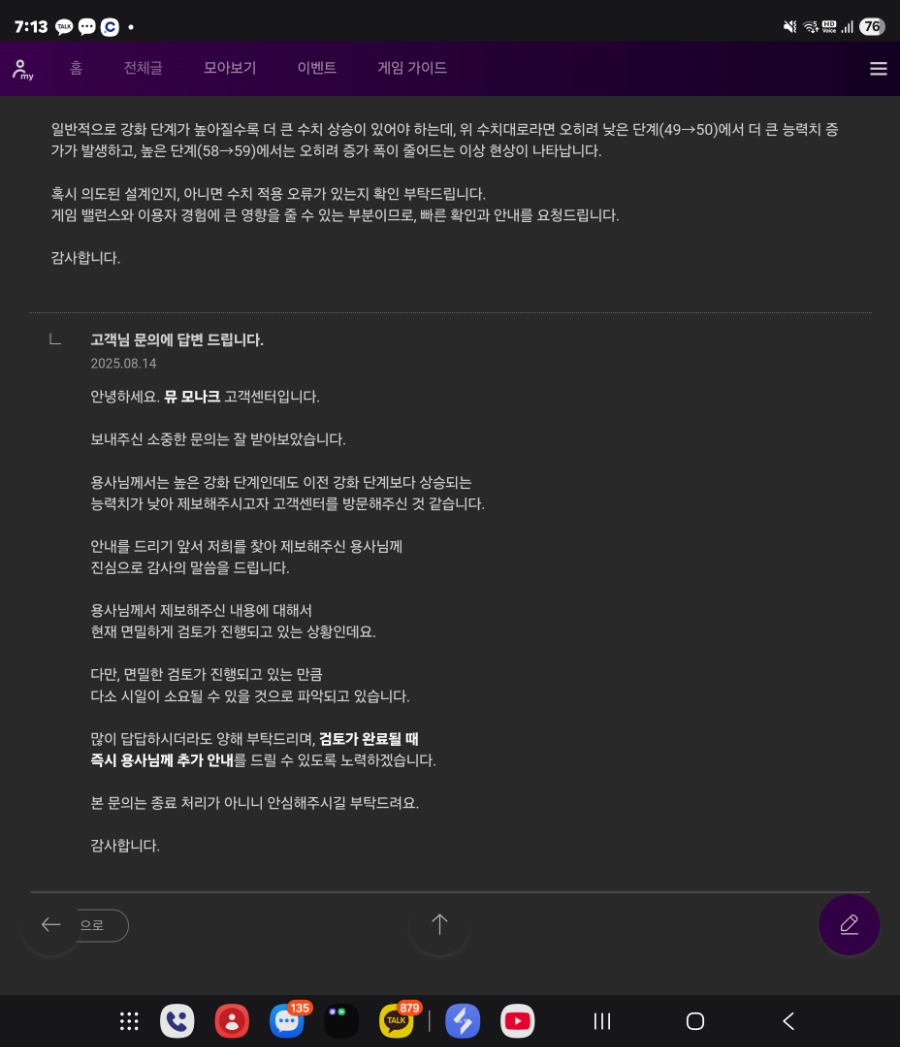Viewport: 900px width, 1047px height.
Task: Open the 게임 가이드 tab
Action: [412, 68]
